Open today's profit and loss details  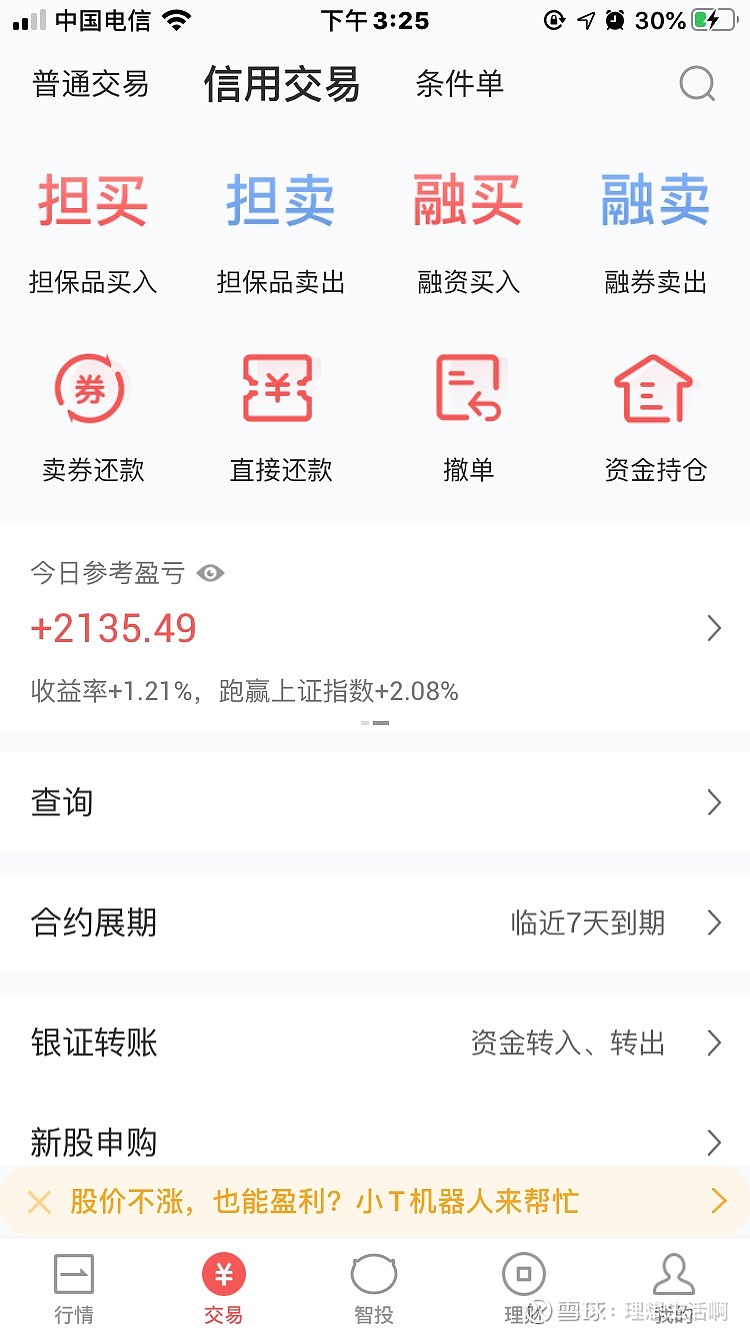tap(375, 628)
